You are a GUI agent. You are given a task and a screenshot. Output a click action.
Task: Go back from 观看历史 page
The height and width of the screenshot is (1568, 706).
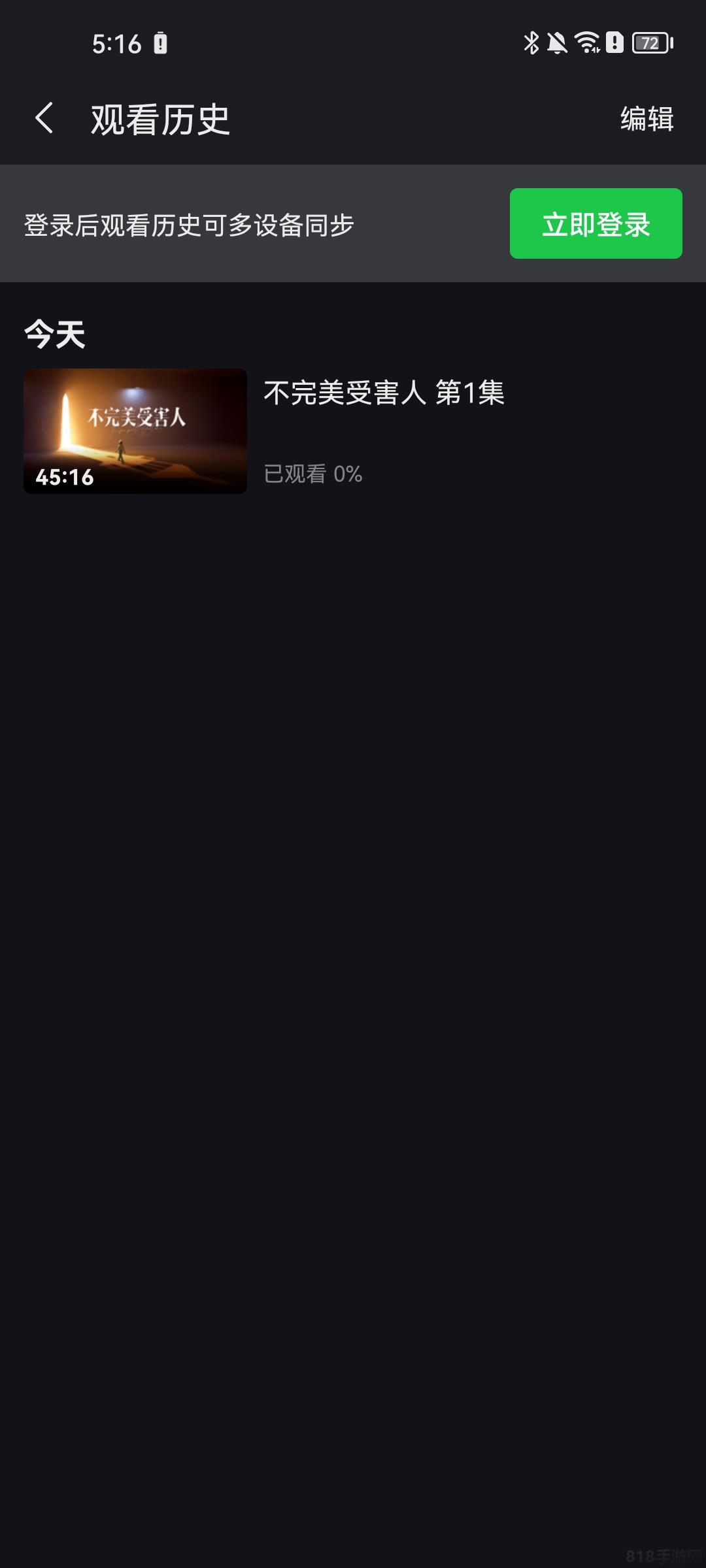[x=44, y=119]
